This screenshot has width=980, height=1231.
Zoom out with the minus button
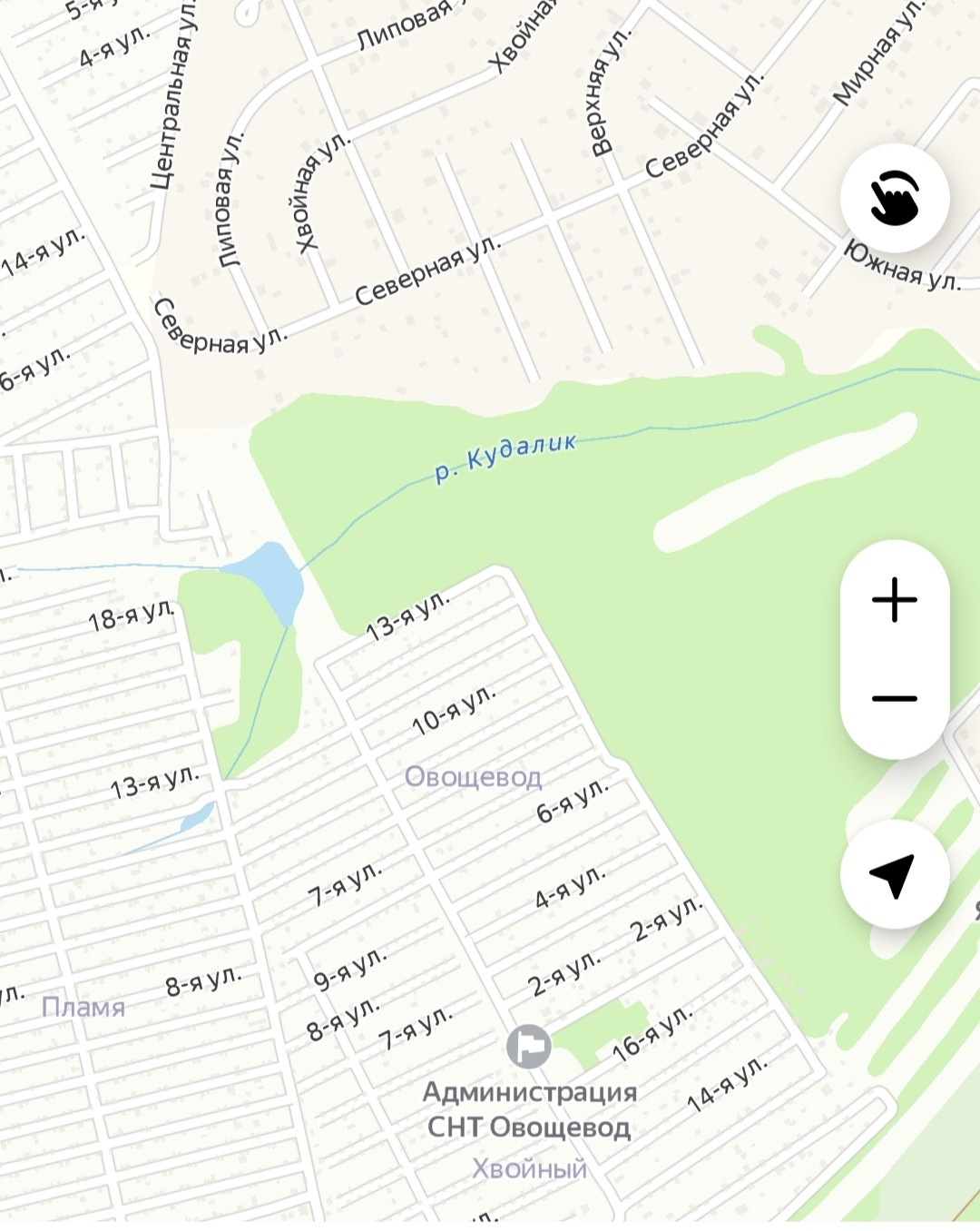[895, 698]
